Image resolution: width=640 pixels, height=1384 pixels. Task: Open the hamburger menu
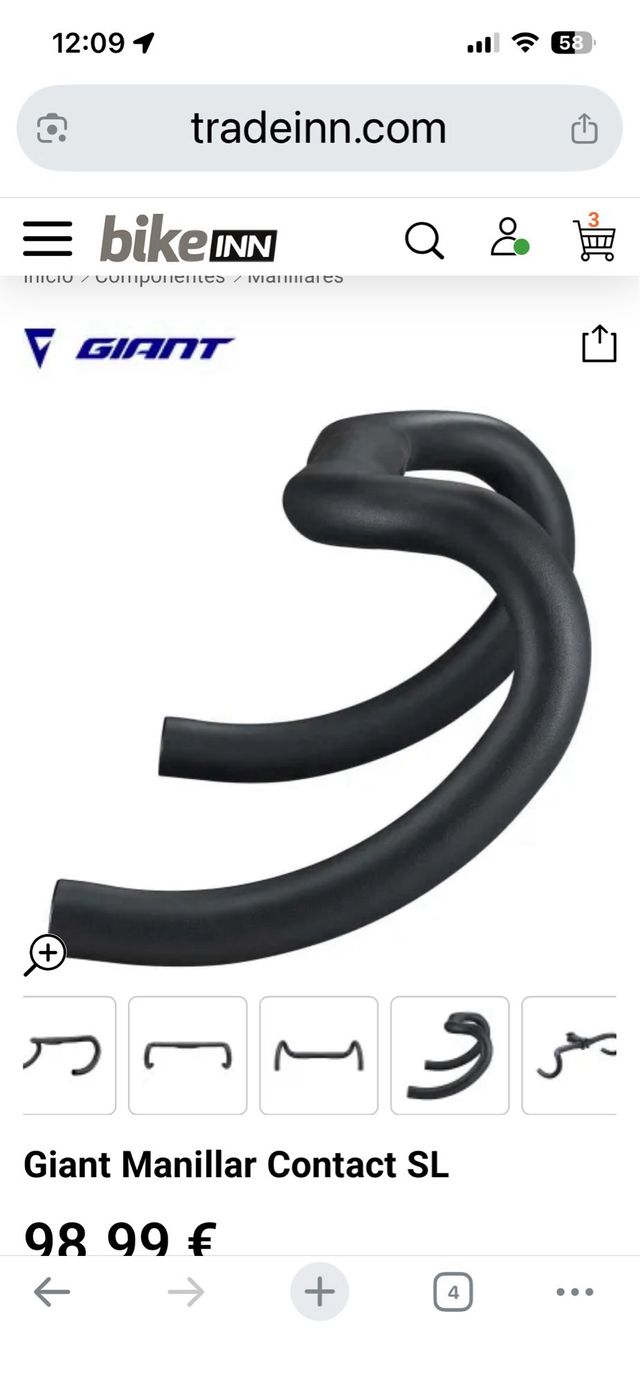pyautogui.click(x=47, y=240)
